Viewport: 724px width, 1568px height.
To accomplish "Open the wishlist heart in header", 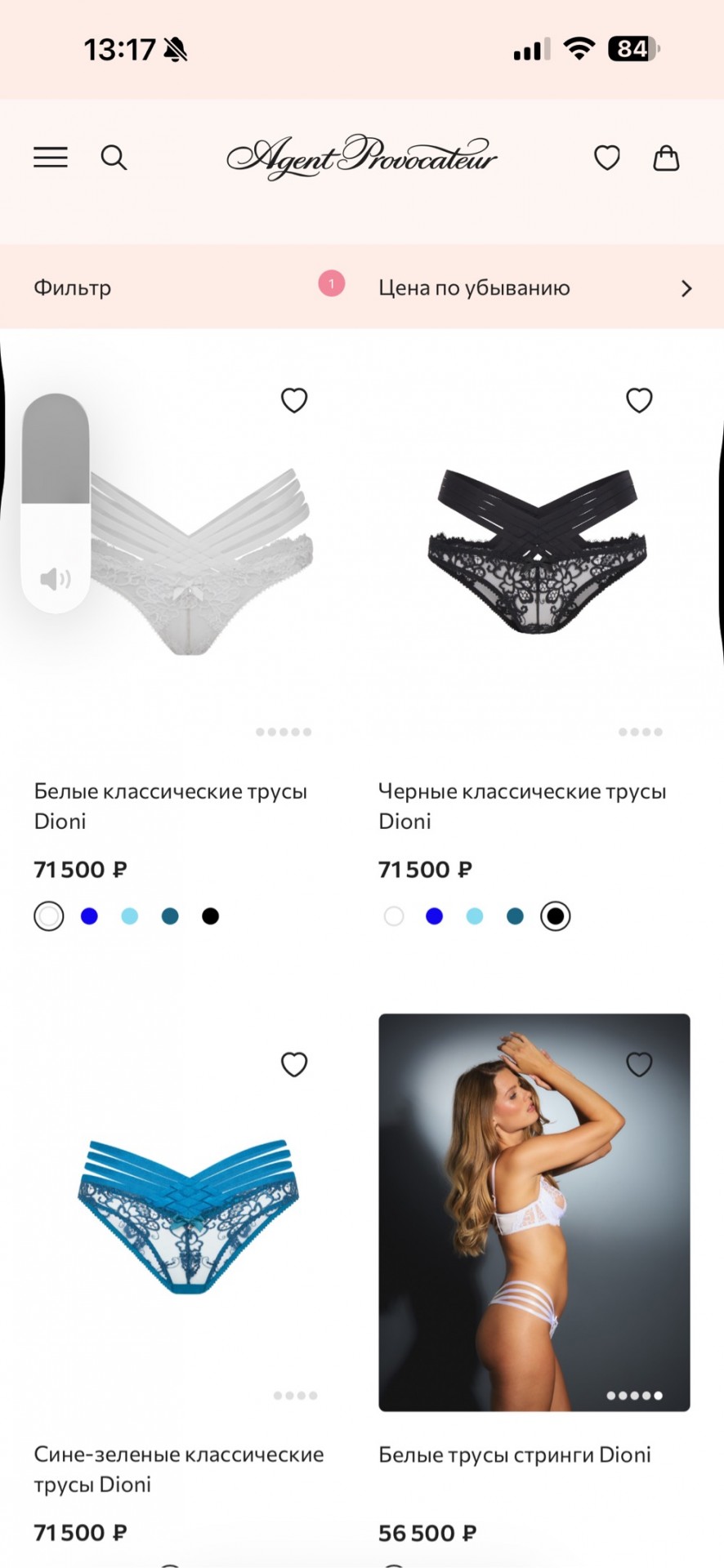I will pos(606,157).
